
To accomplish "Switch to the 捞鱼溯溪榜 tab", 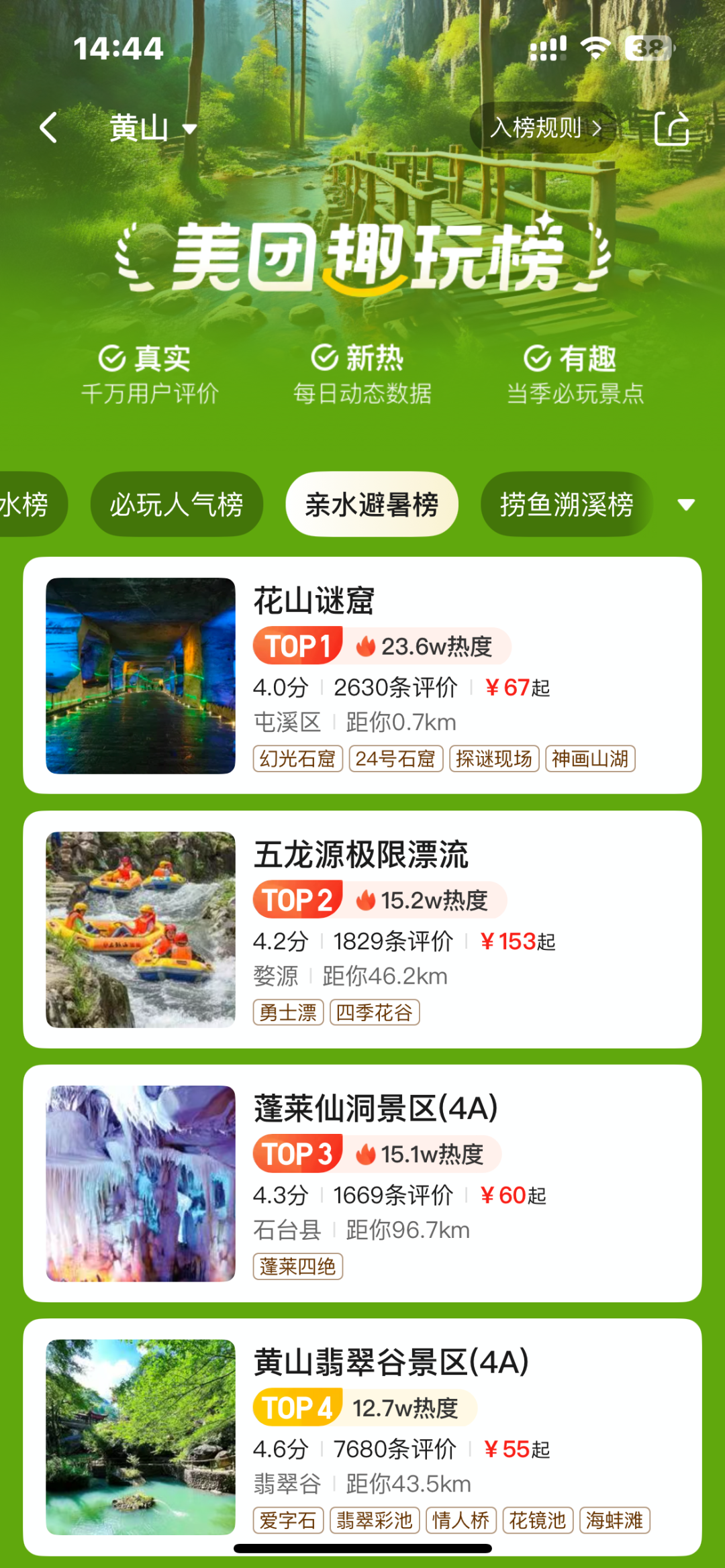I will click(567, 505).
